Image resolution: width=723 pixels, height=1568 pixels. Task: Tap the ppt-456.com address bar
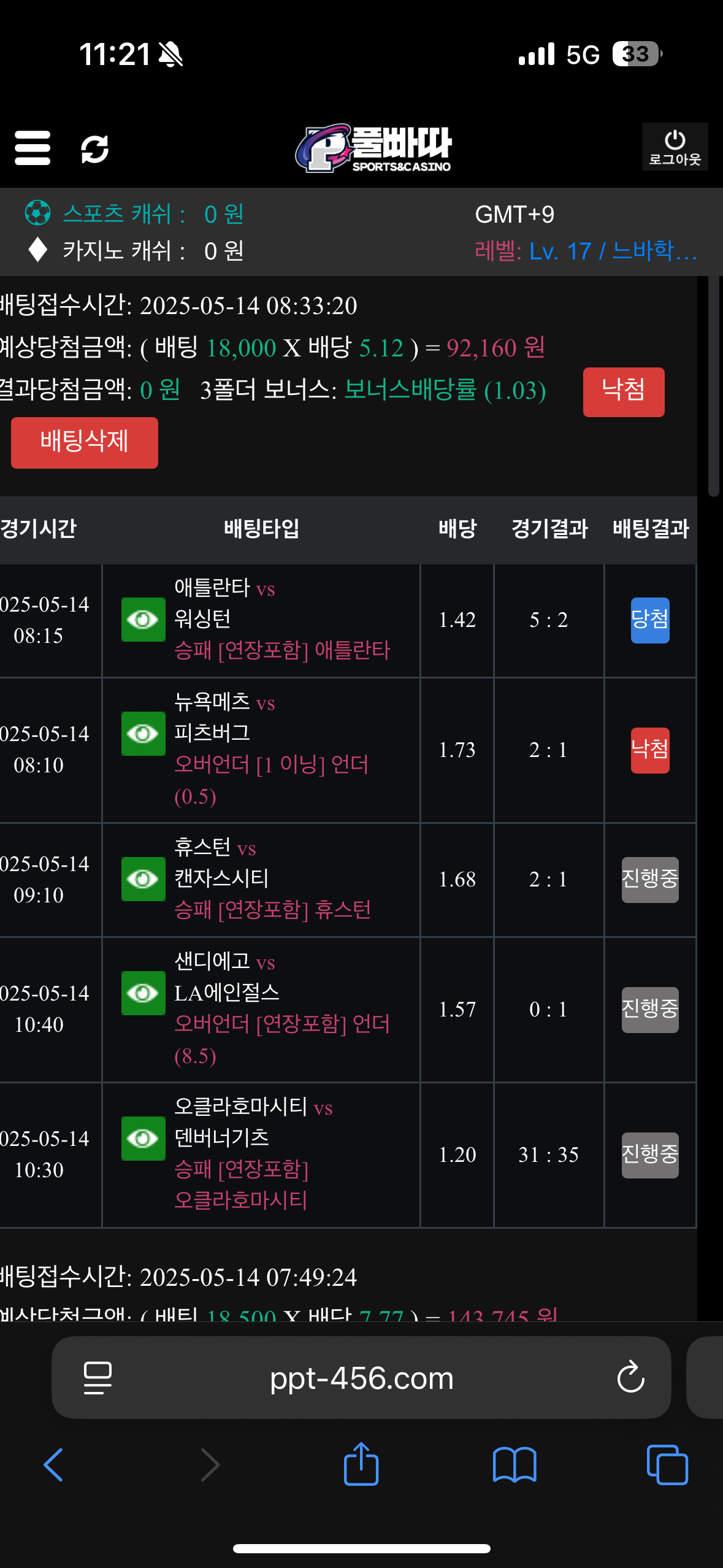pos(362,1378)
